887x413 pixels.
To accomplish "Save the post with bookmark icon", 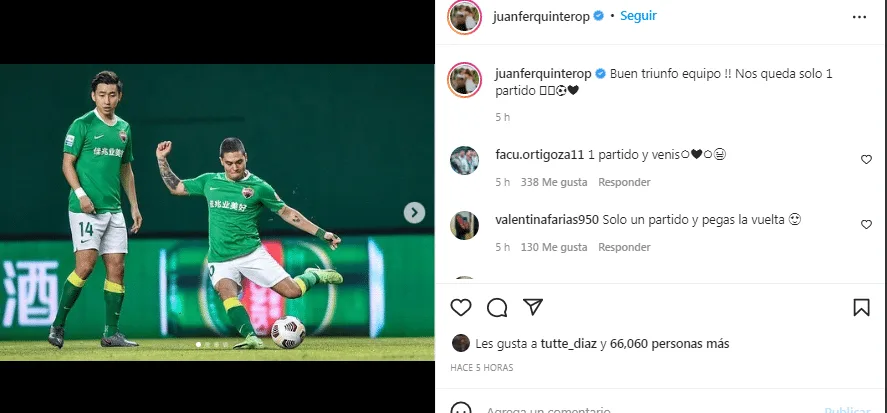I will click(x=860, y=307).
